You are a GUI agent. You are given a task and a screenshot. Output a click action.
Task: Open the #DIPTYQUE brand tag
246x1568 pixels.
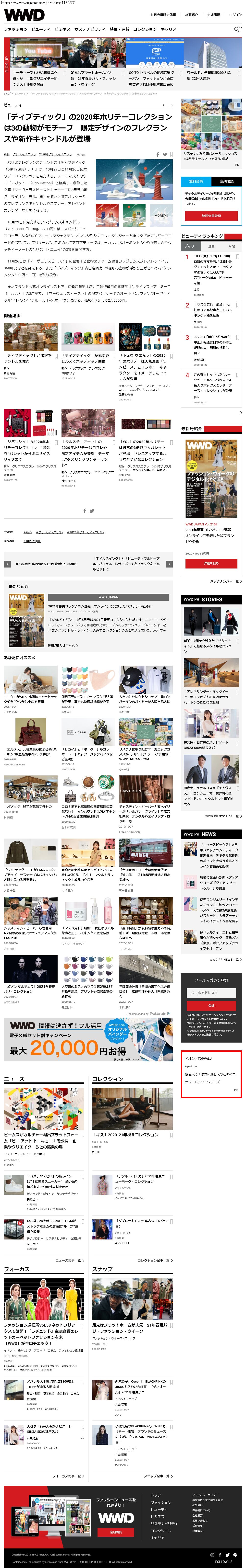pos(32,541)
